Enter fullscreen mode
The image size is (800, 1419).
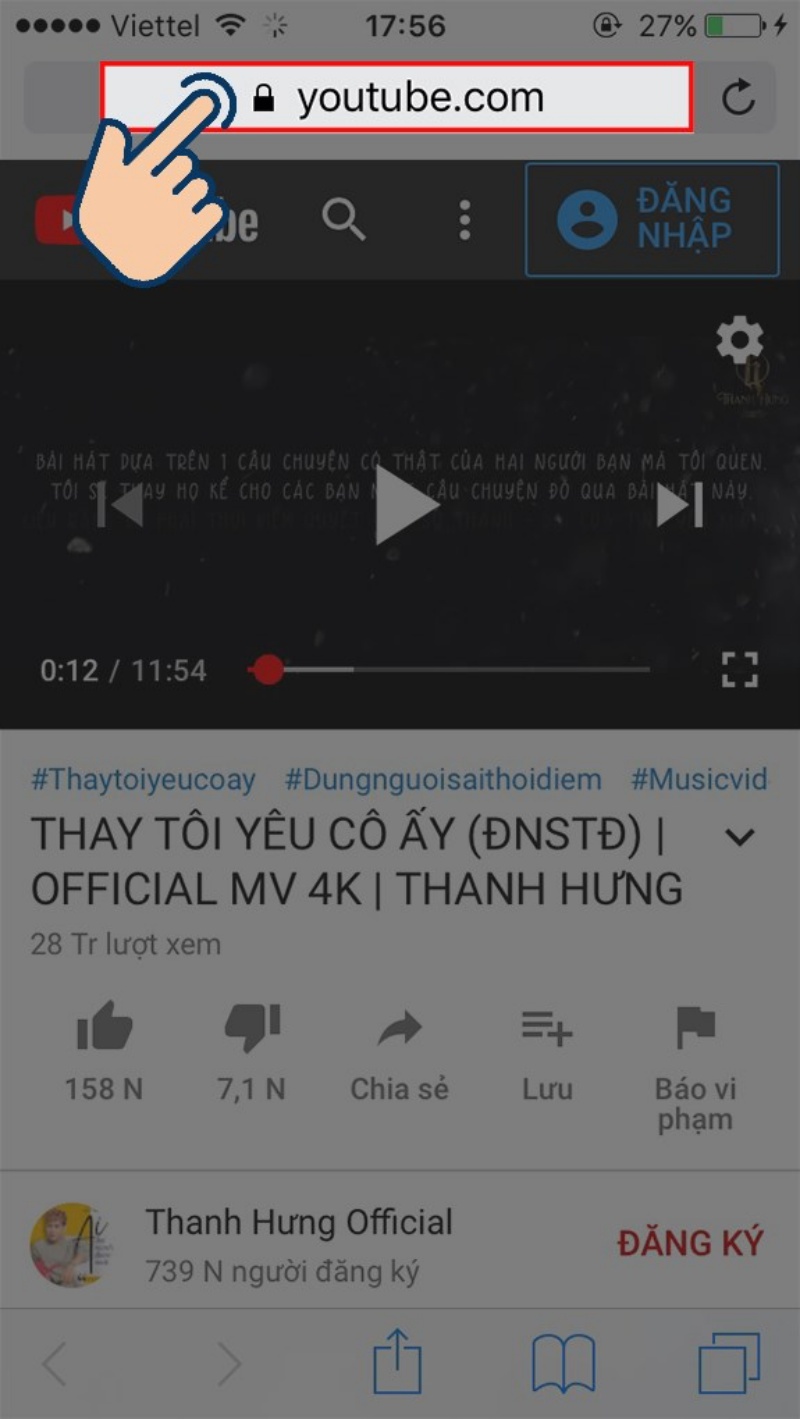[740, 670]
